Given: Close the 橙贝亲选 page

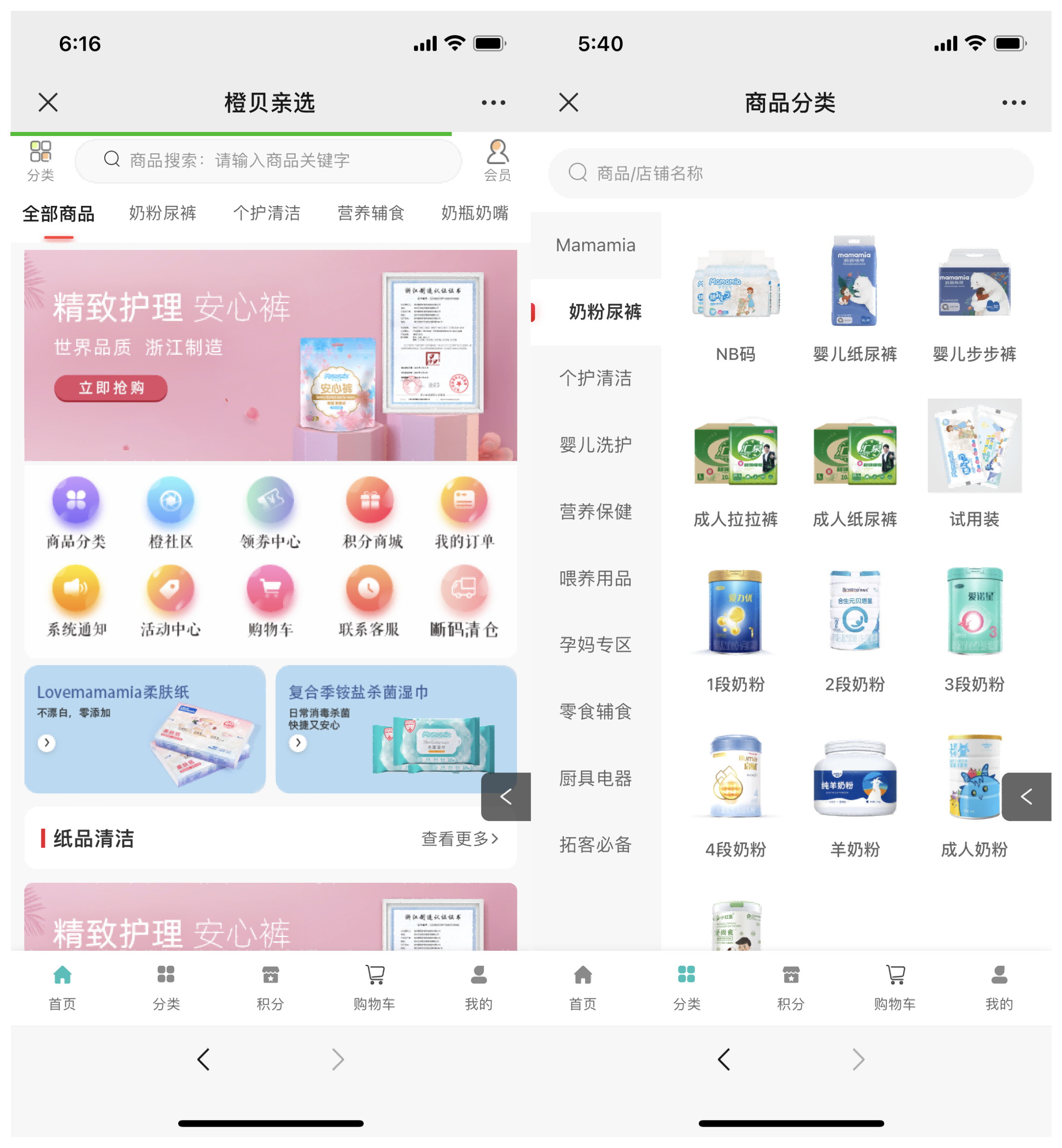Looking at the screenshot, I should (48, 103).
